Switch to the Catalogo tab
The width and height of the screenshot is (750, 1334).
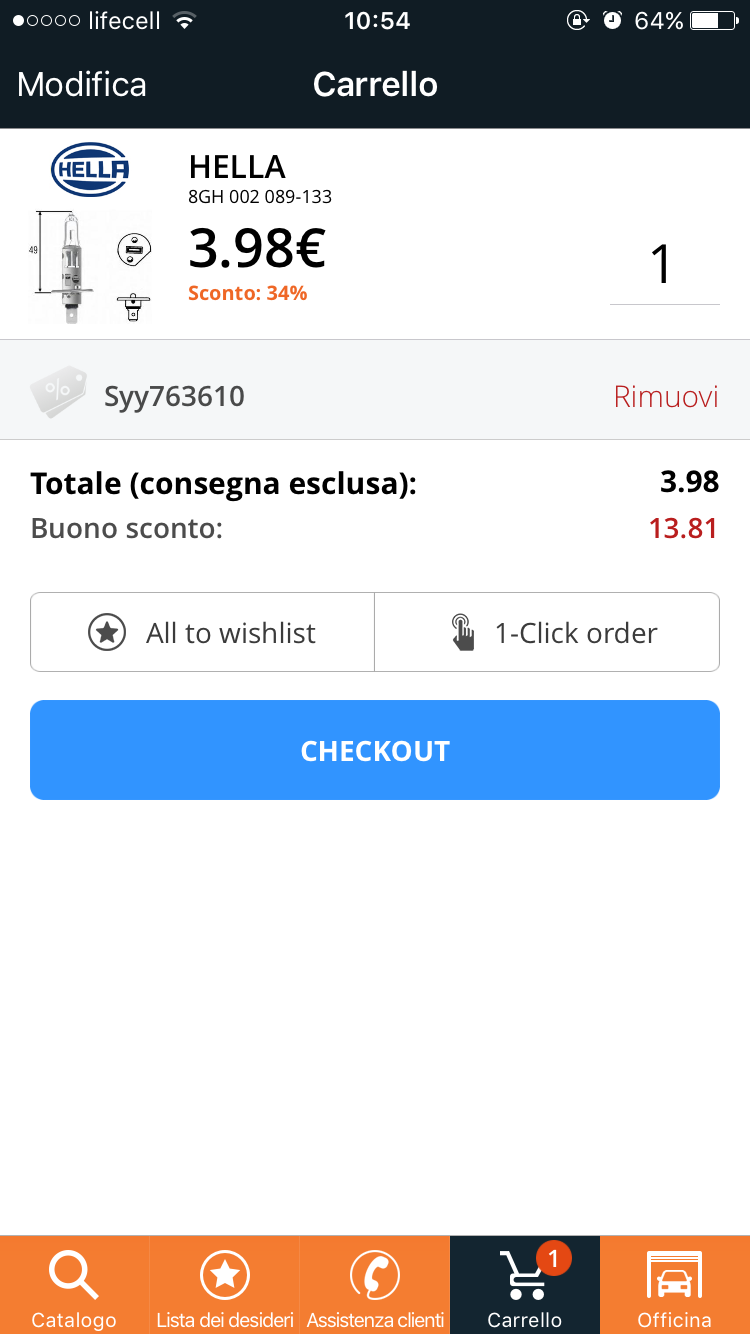click(74, 1285)
